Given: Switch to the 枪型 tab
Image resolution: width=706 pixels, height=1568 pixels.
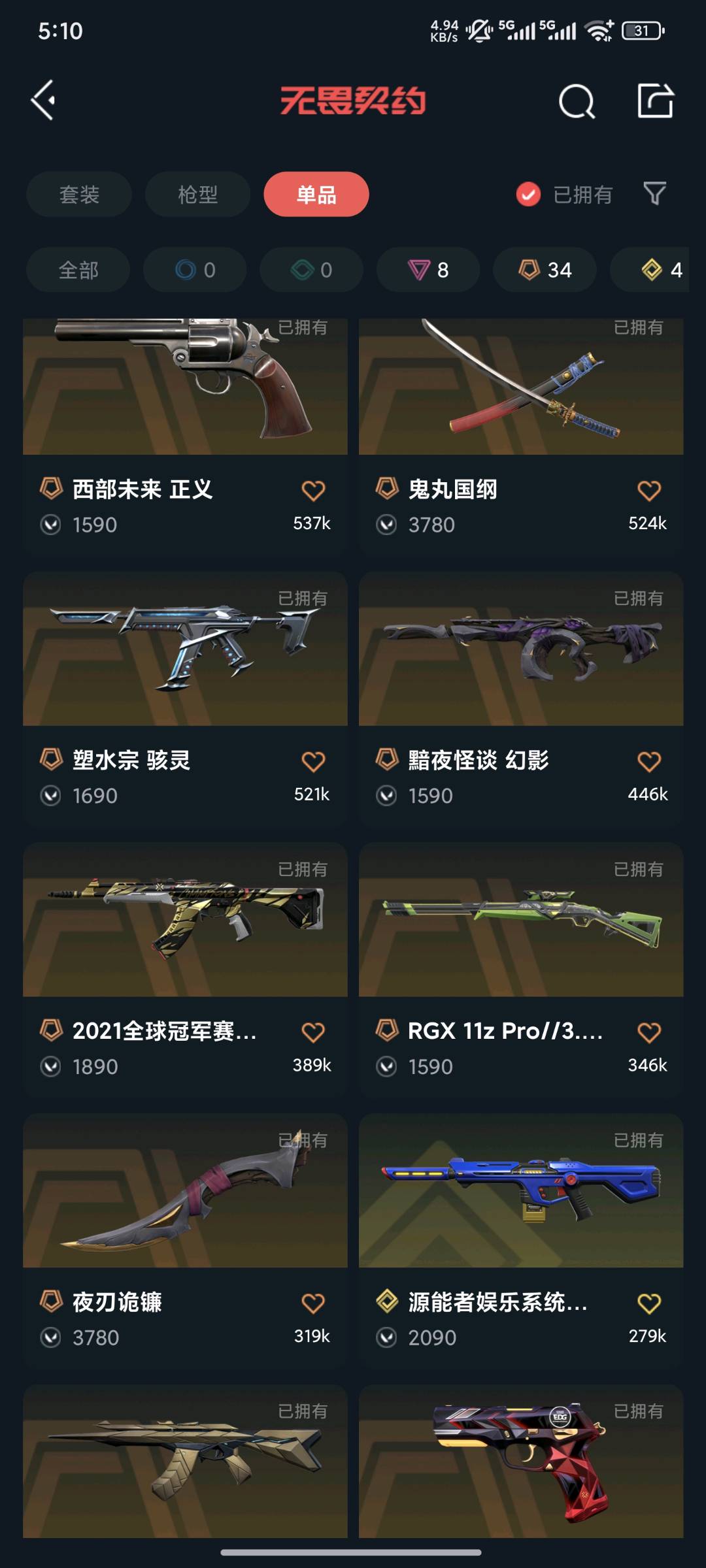Looking at the screenshot, I should tap(197, 194).
